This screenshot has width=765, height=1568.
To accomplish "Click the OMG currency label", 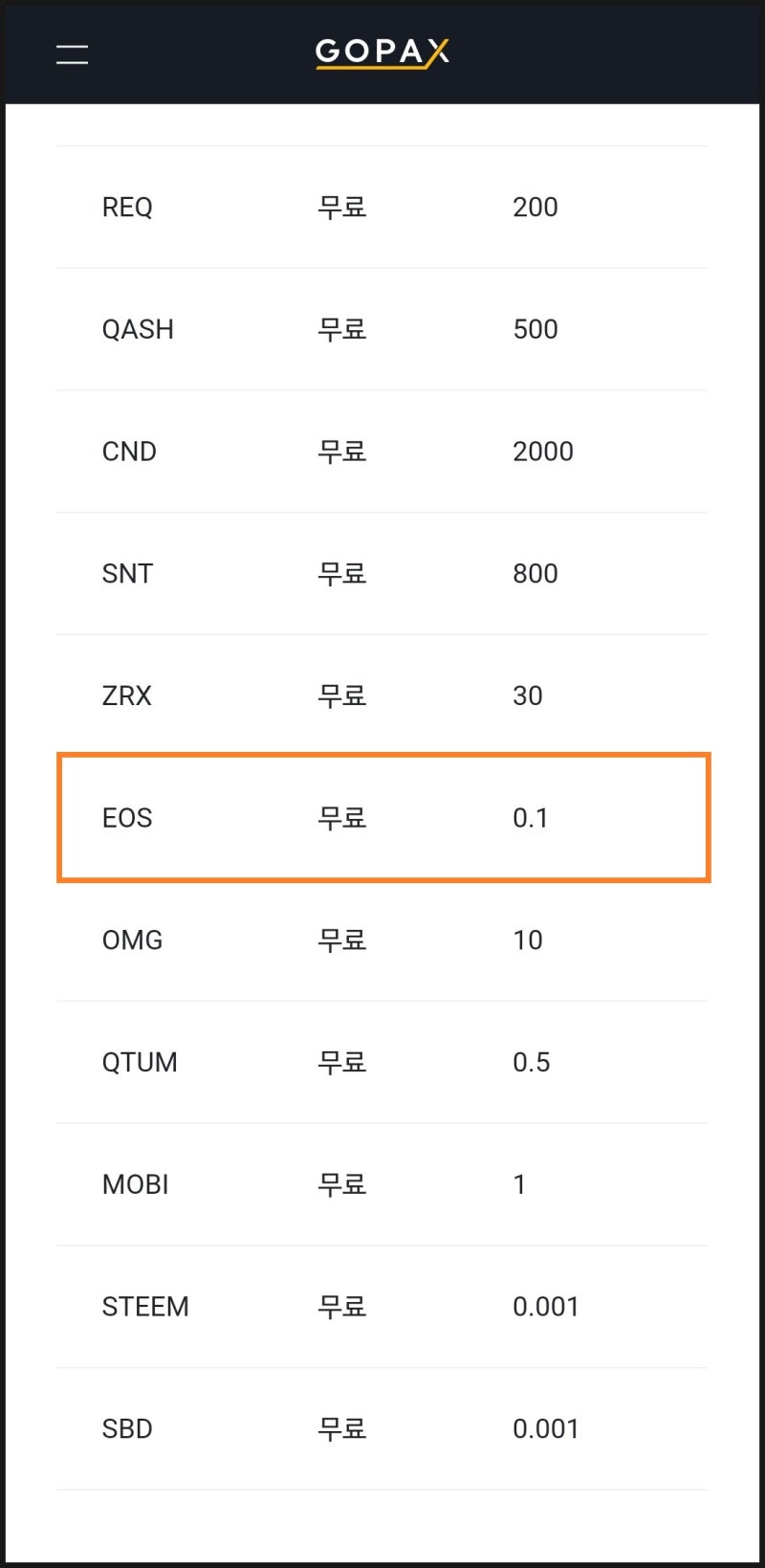I will (x=131, y=939).
